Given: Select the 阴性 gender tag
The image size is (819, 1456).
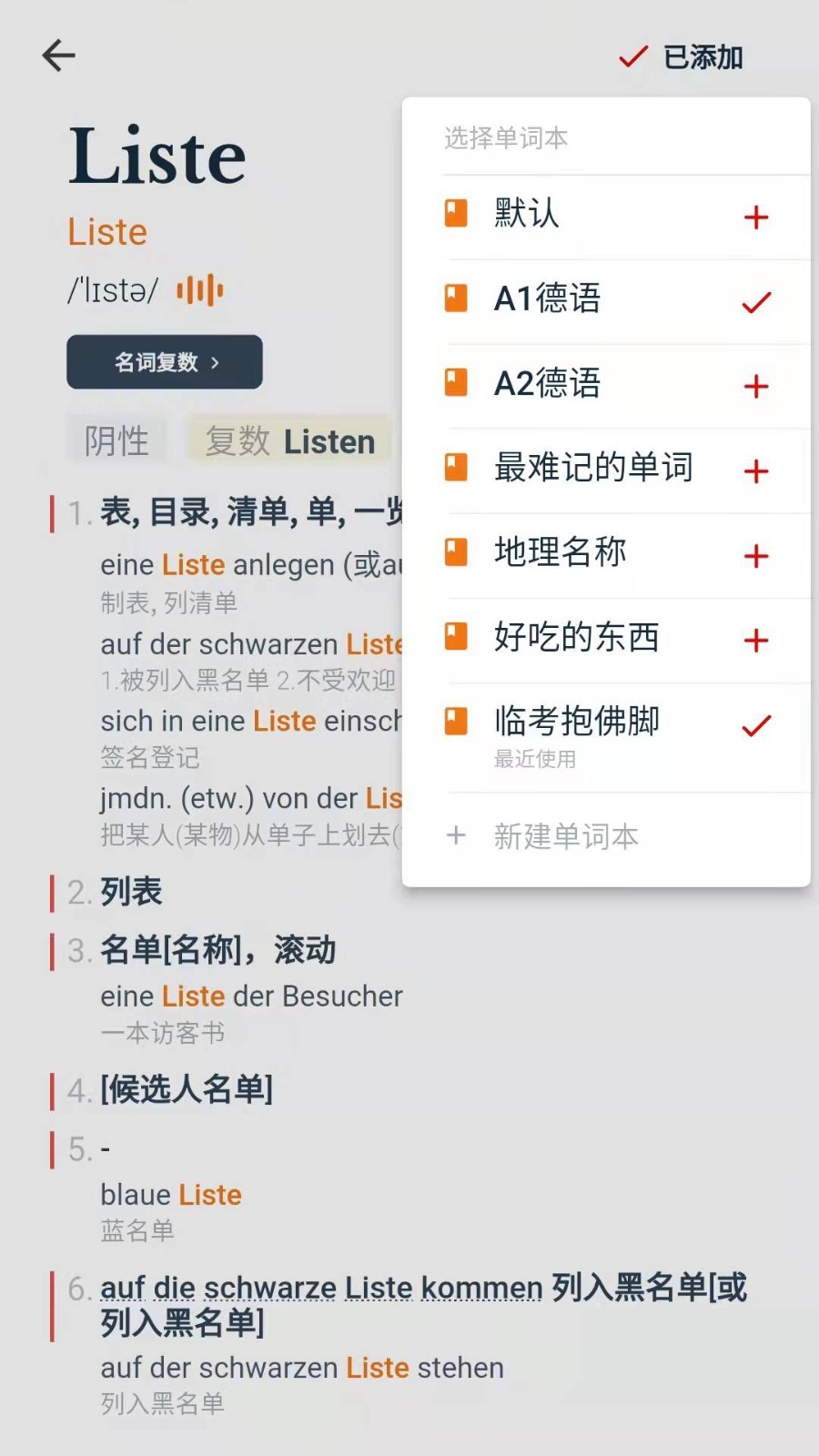Looking at the screenshot, I should [118, 440].
